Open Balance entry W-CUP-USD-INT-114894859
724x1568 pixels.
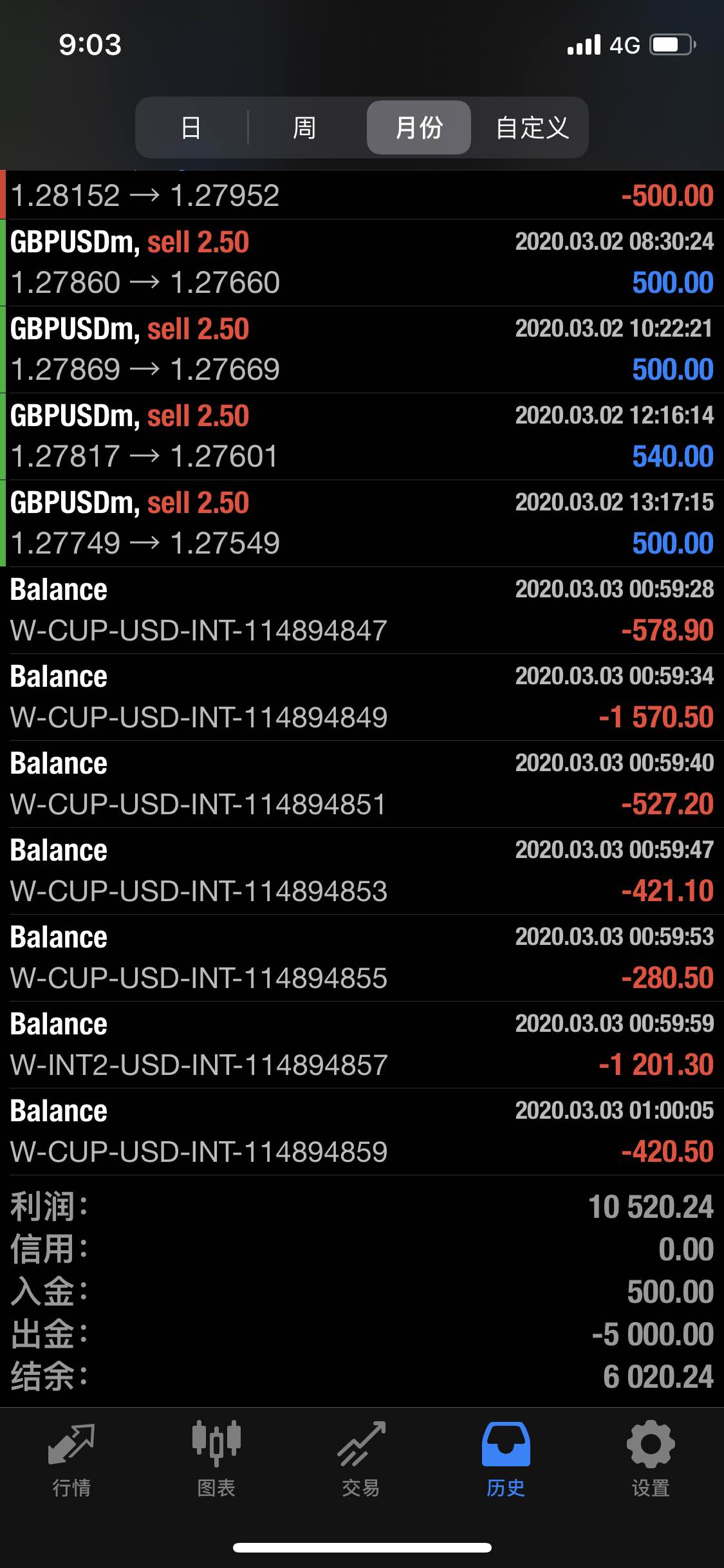coord(362,1132)
